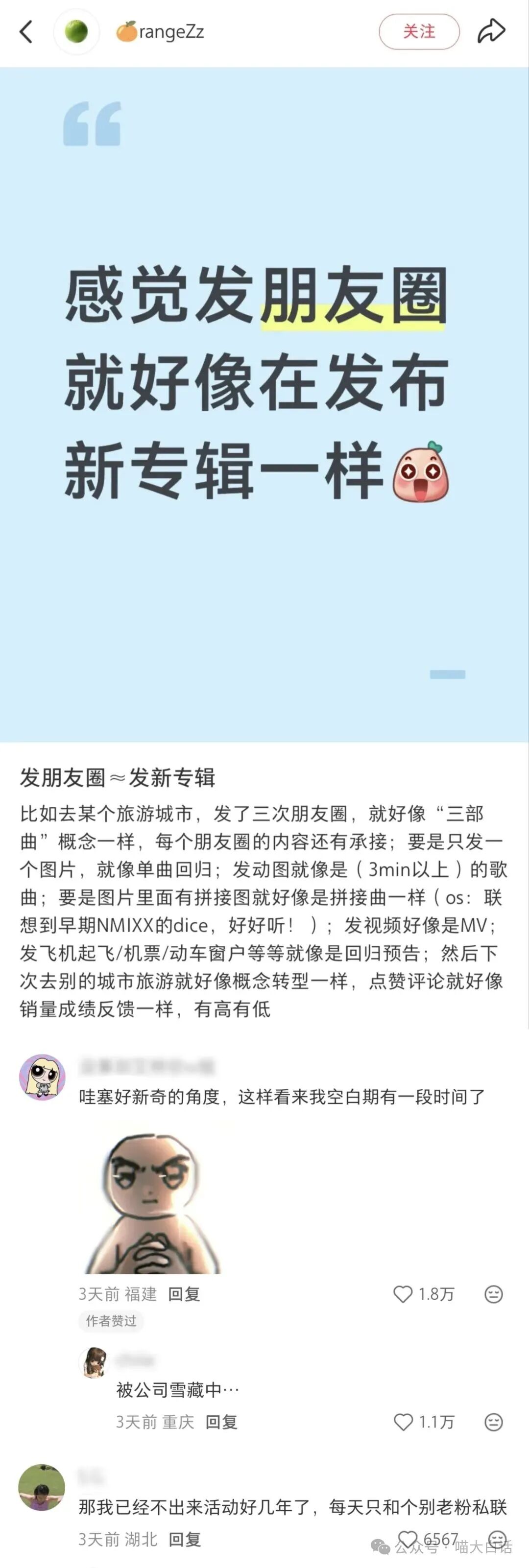
Task: Open the first commenter's cartoon avatar
Action: (x=42, y=1078)
